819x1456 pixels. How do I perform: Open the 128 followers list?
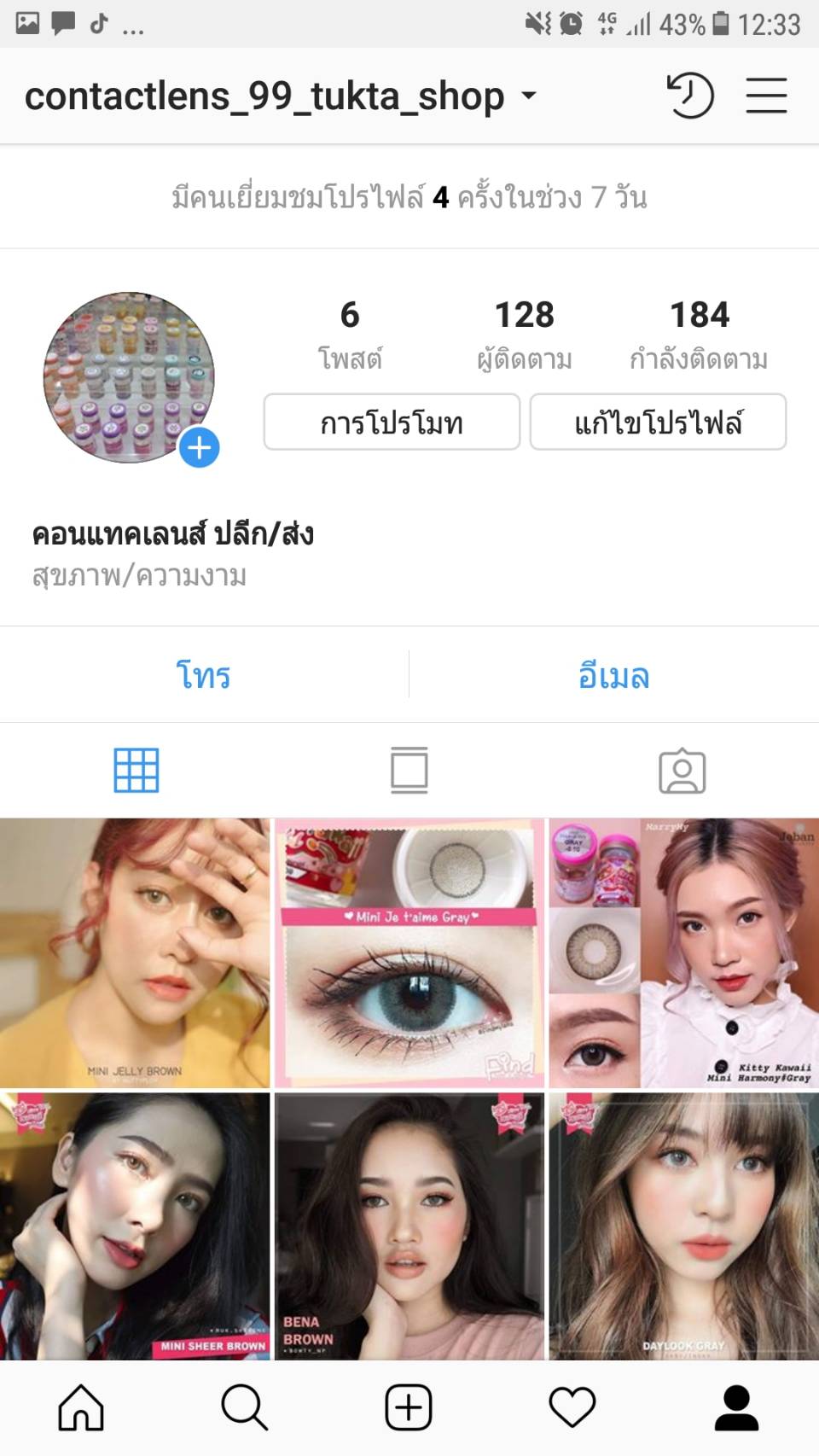524,335
